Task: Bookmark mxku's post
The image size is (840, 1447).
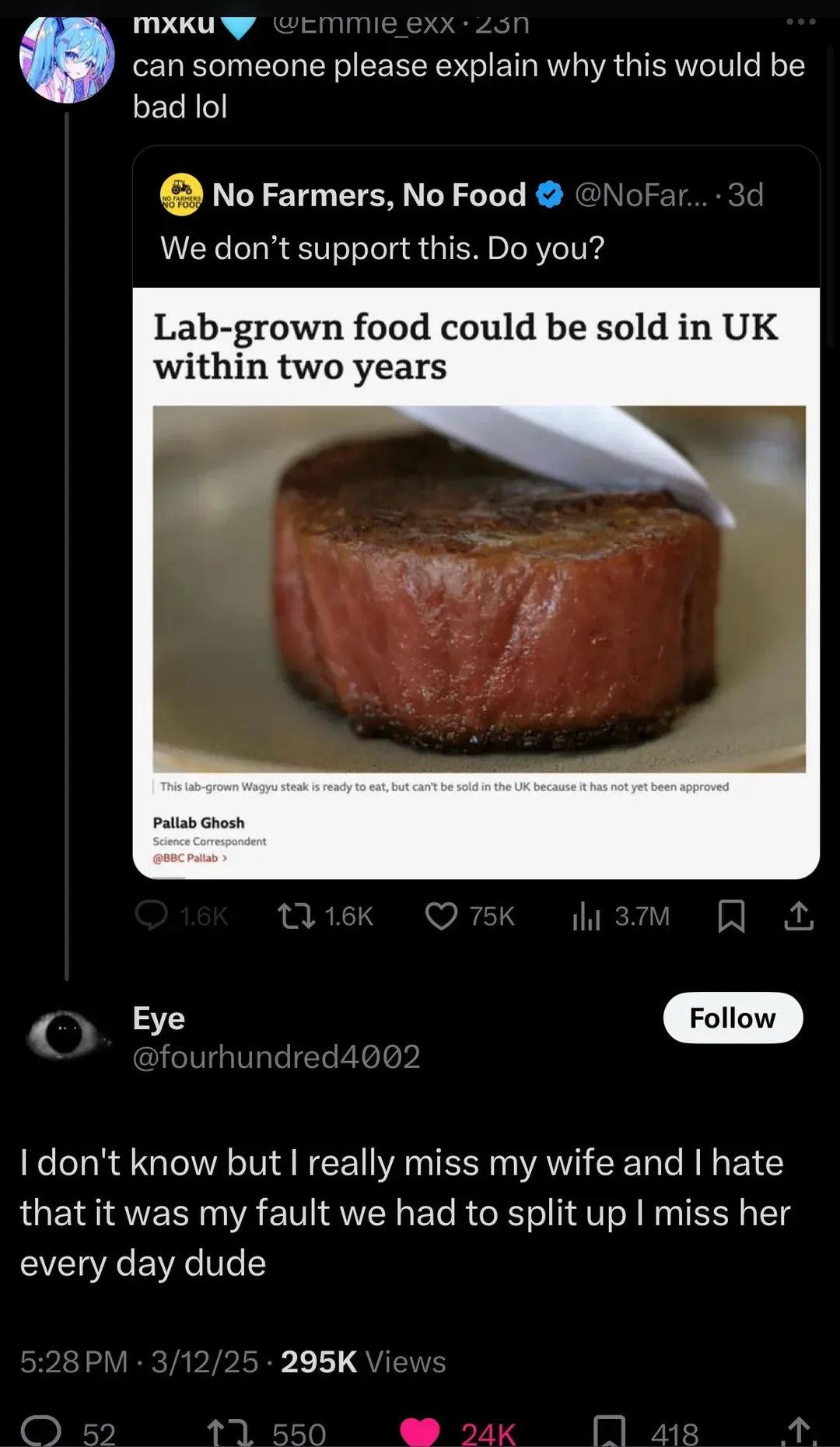Action: click(731, 916)
